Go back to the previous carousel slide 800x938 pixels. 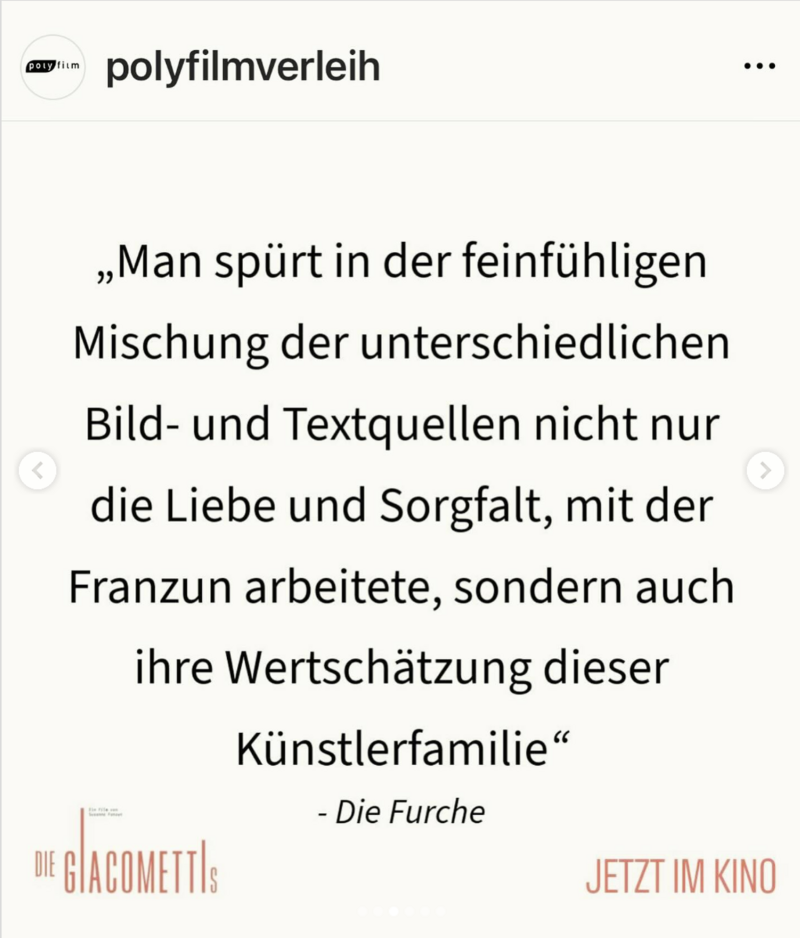(x=37, y=470)
